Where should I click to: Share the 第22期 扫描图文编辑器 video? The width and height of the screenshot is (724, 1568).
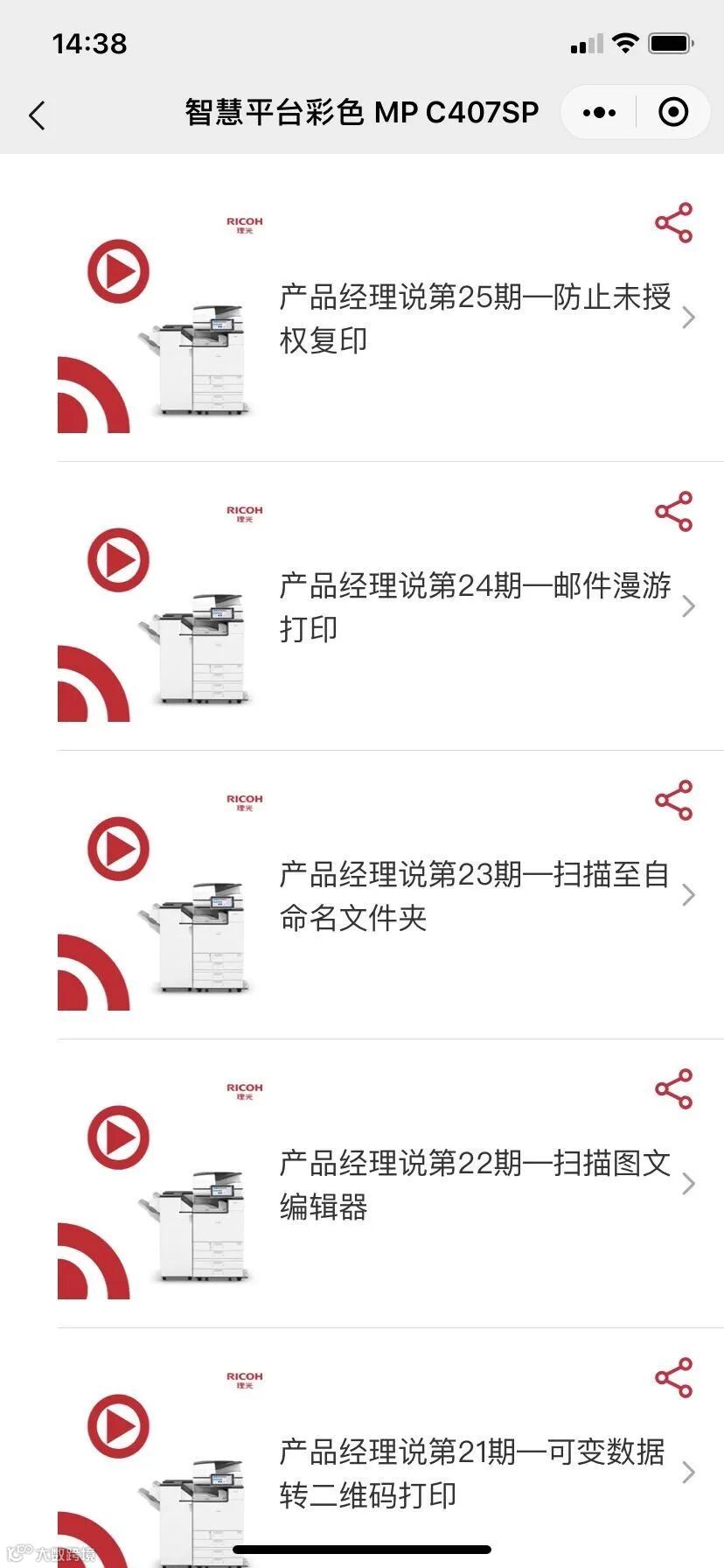coord(673,1089)
